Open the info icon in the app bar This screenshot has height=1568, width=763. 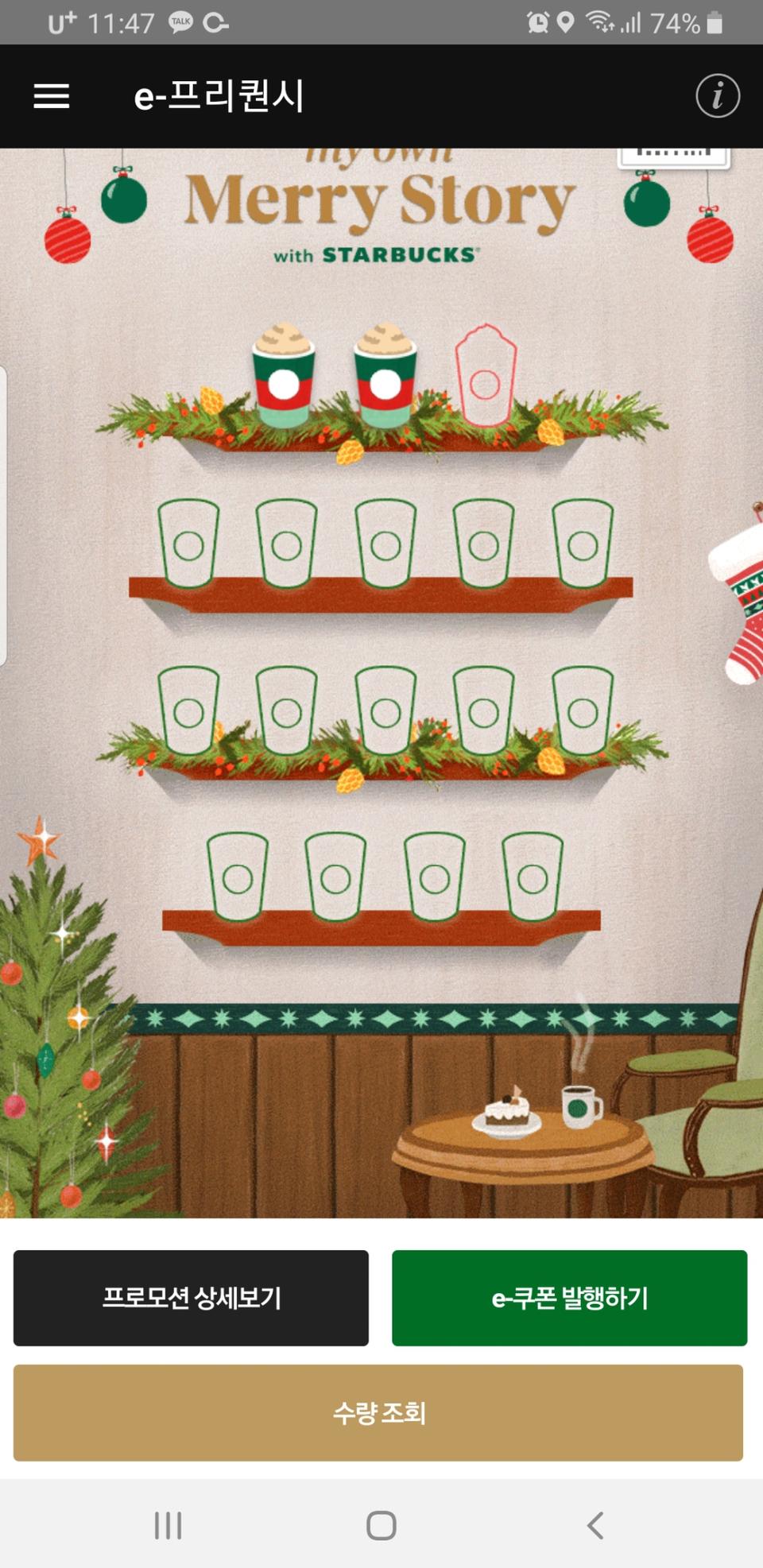[717, 96]
